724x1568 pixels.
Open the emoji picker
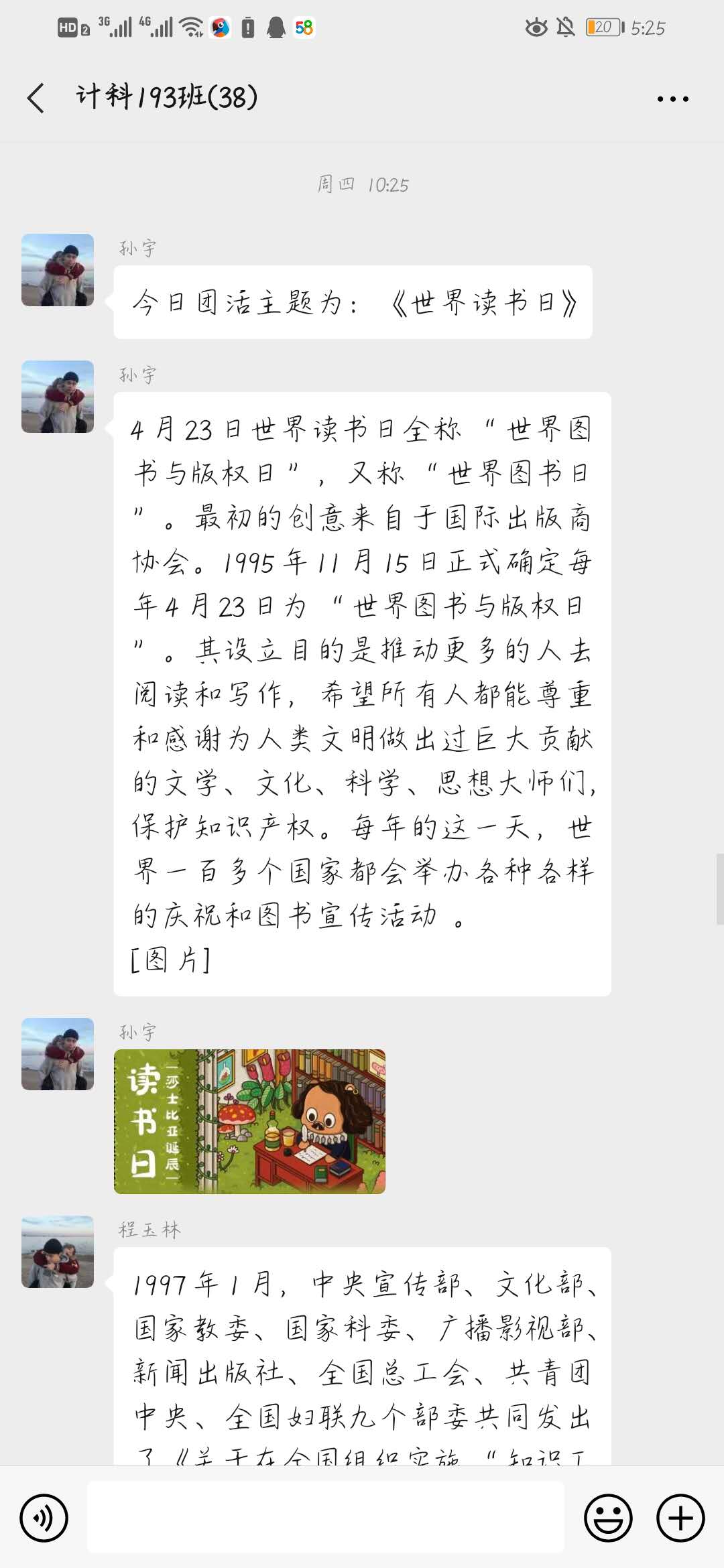[608, 1518]
